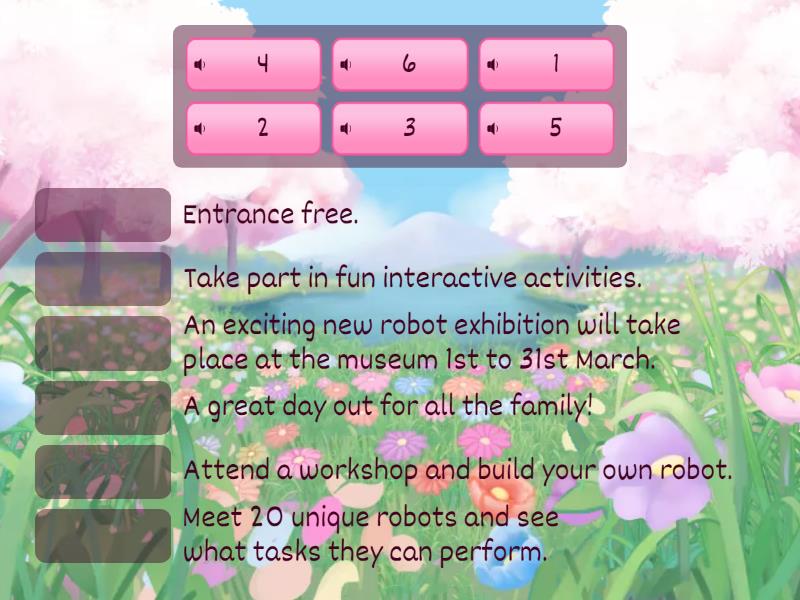Play audio with speaker icon on tile 1
Image resolution: width=800 pixels, height=600 pixels.
(x=493, y=65)
